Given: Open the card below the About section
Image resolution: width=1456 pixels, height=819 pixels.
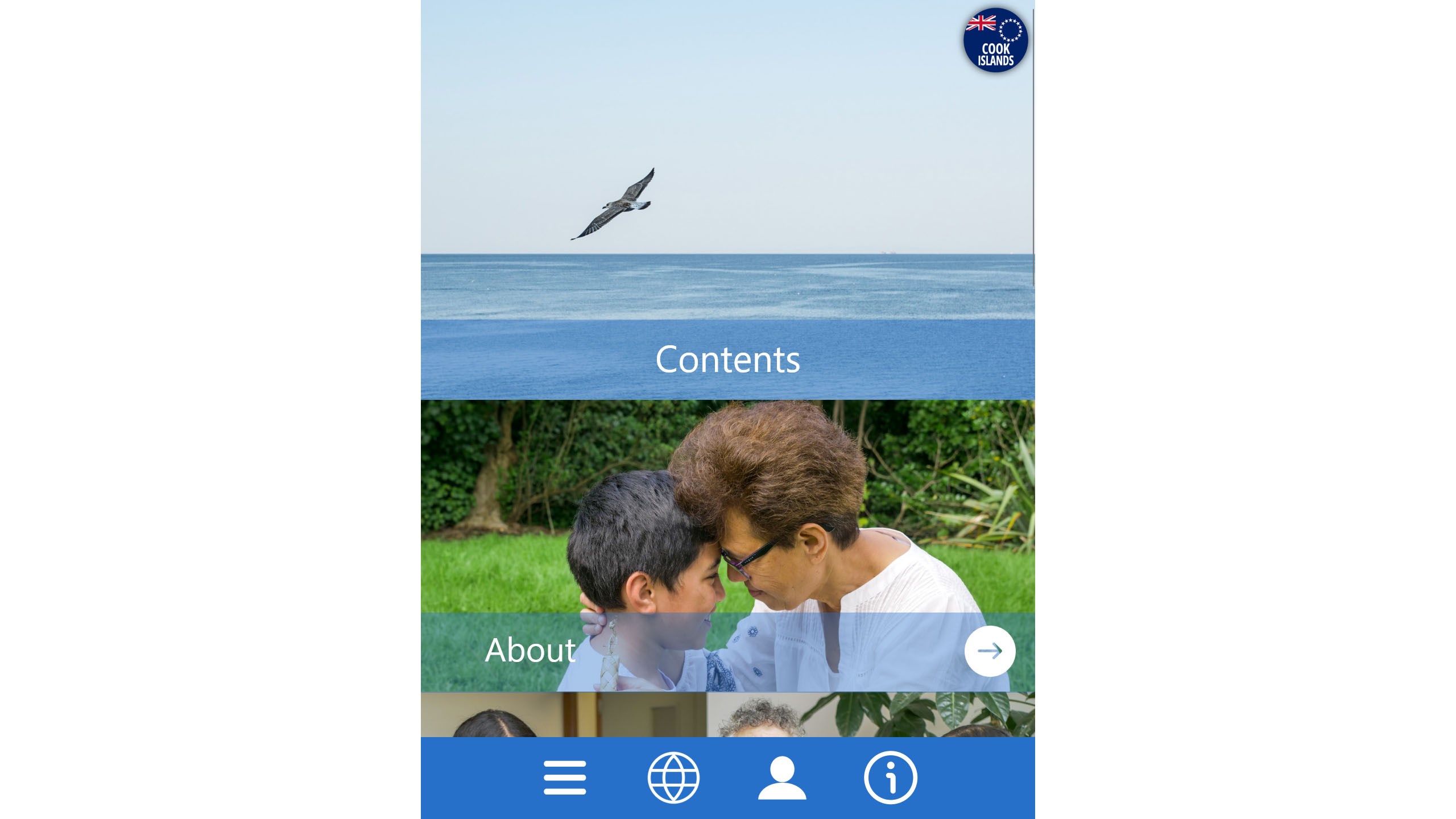Looking at the screenshot, I should (727, 714).
